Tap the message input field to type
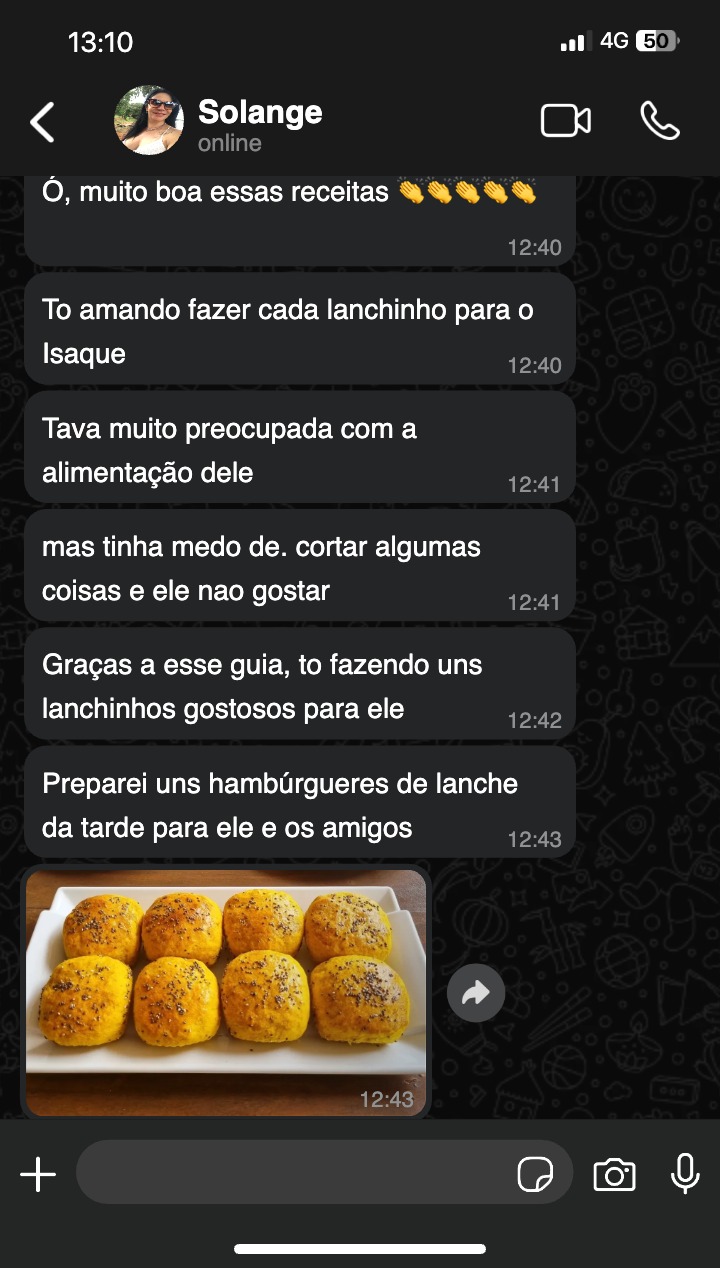Screen dimensions: 720x1268 (x=300, y=1173)
